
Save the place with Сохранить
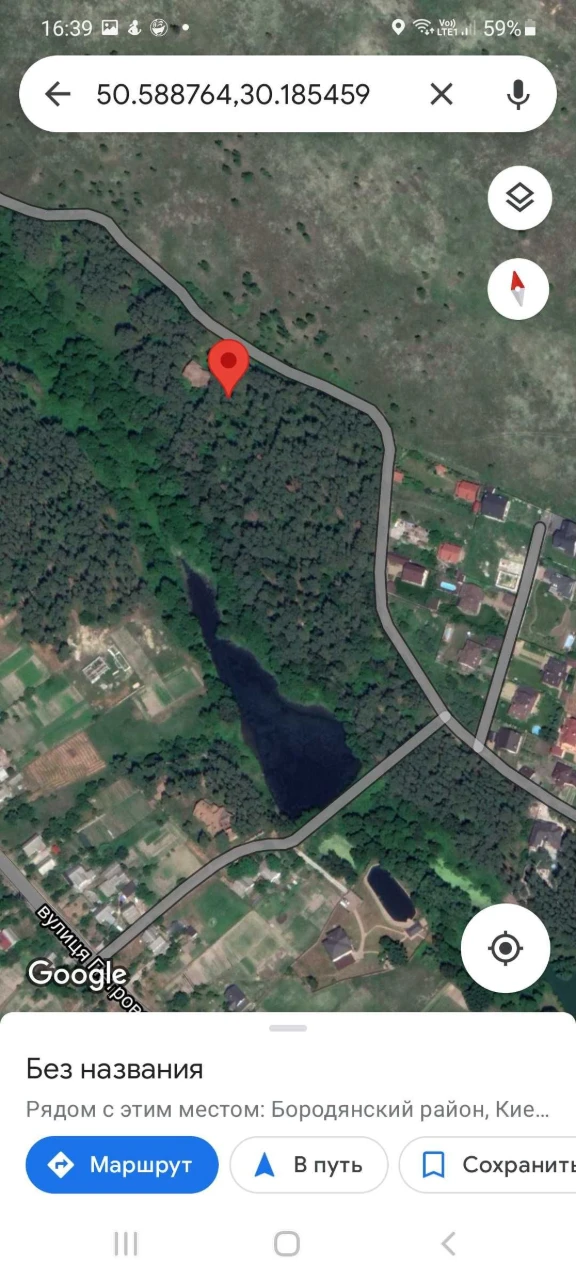tap(488, 1165)
